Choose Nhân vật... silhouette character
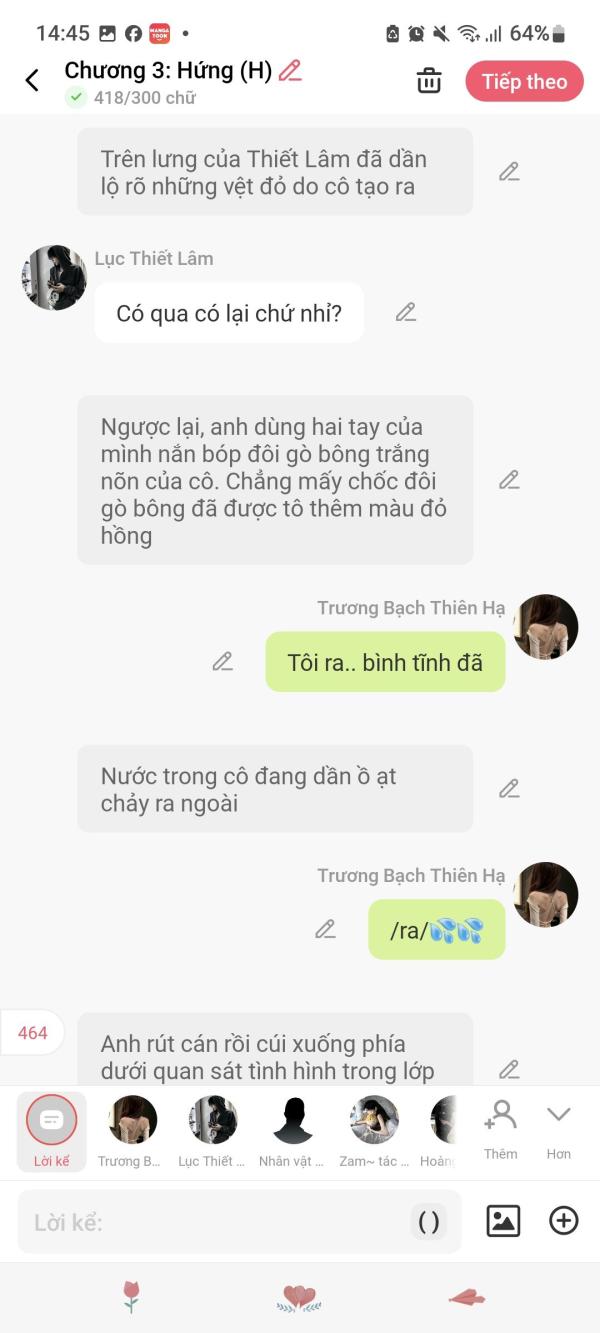Screen dimensions: 600x1333 (x=292, y=1131)
